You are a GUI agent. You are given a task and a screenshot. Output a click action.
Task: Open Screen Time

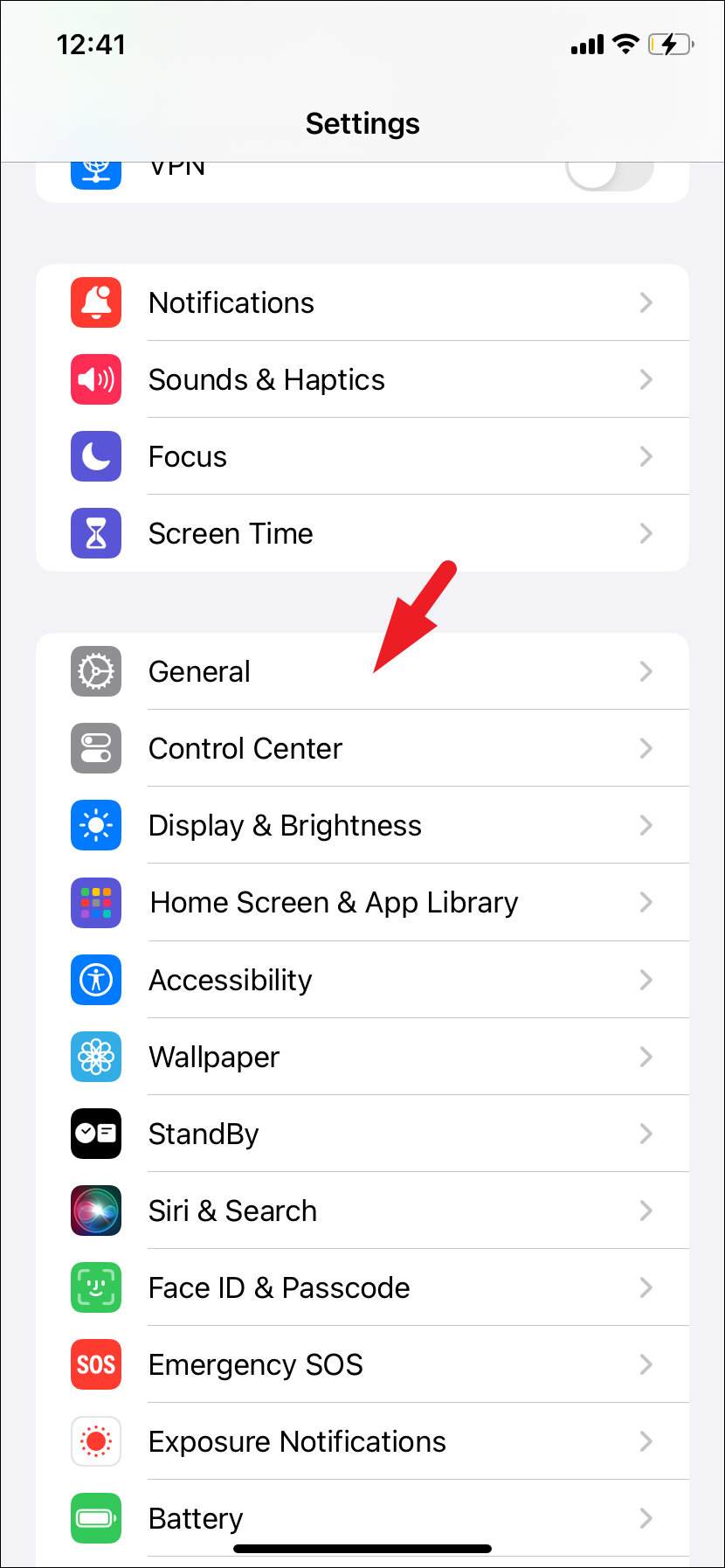[x=362, y=533]
